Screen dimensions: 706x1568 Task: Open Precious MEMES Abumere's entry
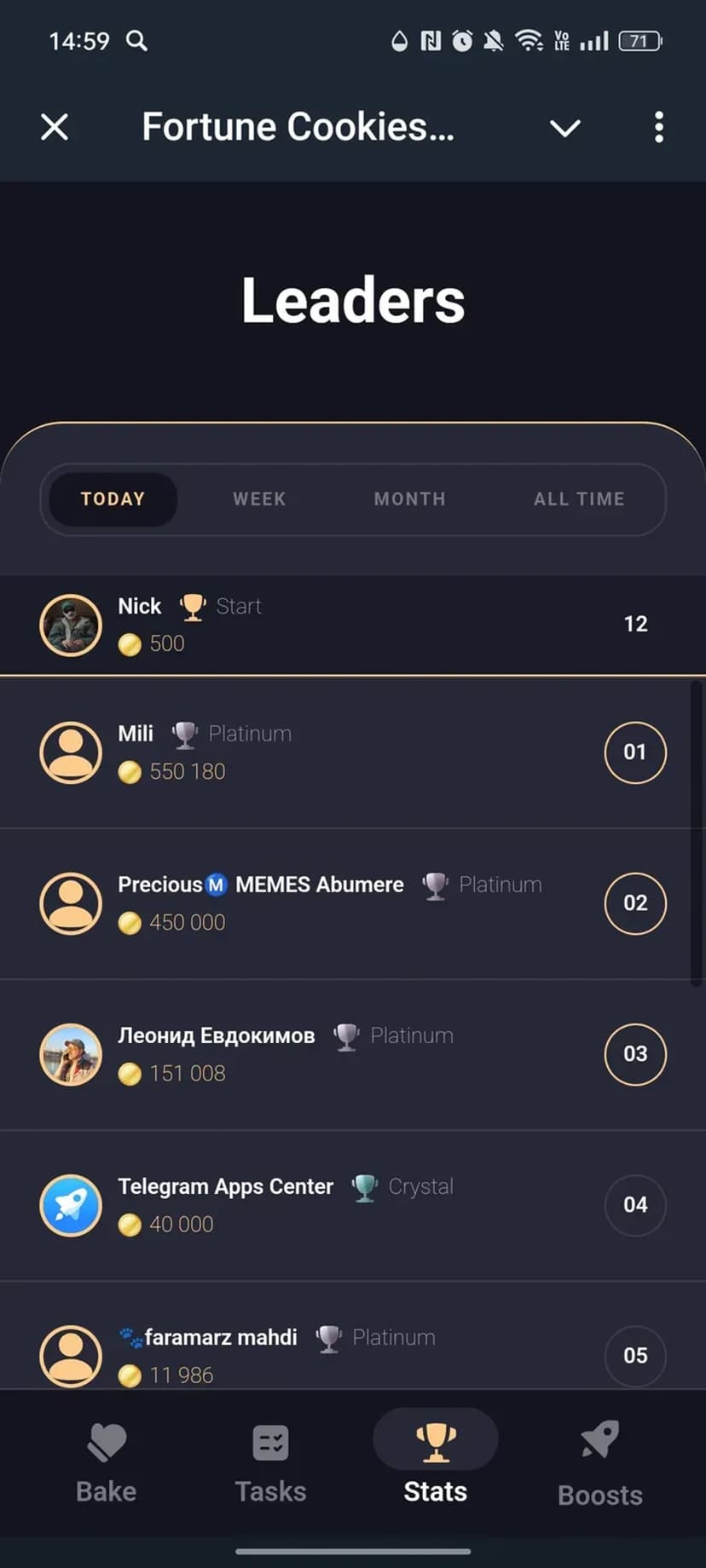click(x=341, y=903)
